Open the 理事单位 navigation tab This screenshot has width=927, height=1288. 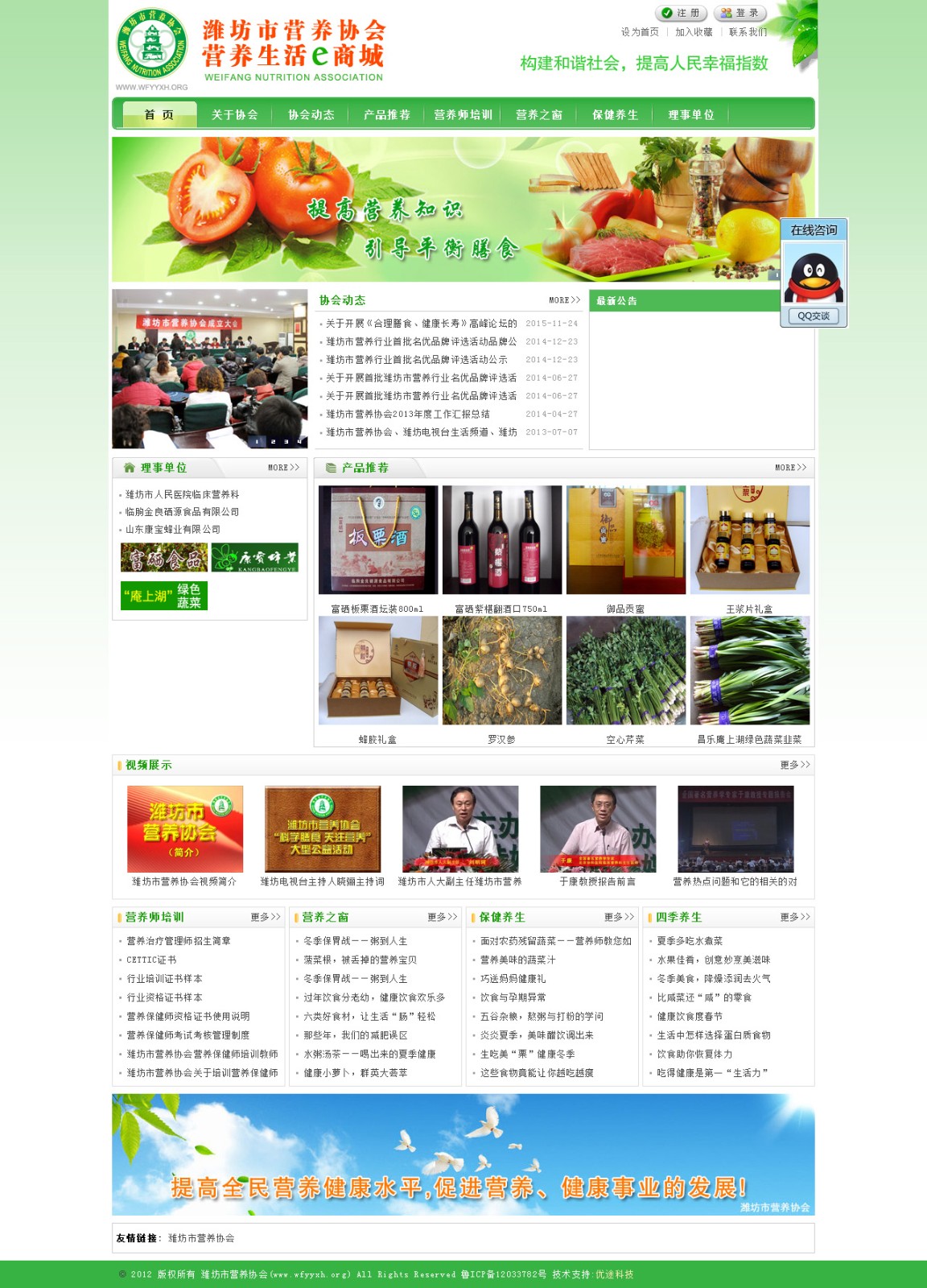[690, 115]
